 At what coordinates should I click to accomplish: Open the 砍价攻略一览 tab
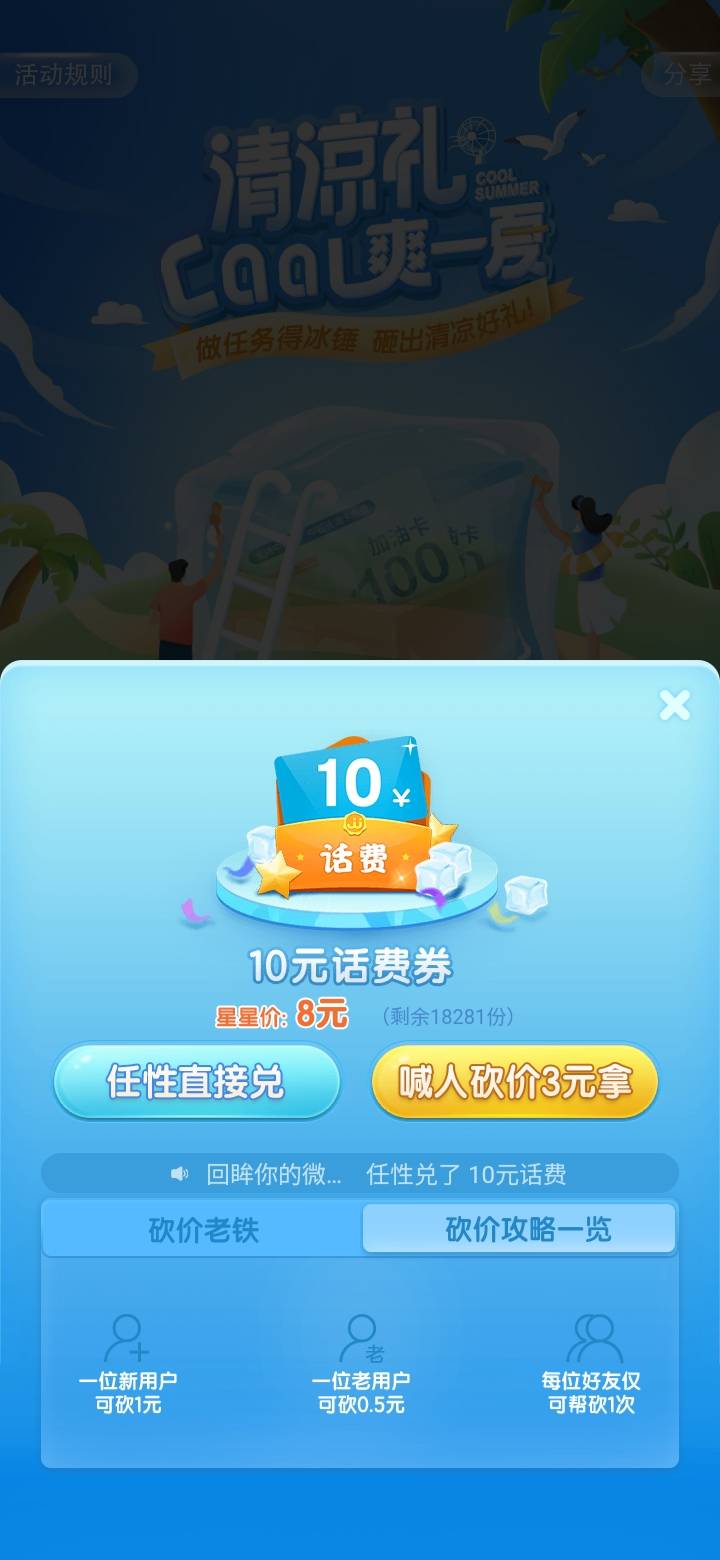click(519, 1227)
